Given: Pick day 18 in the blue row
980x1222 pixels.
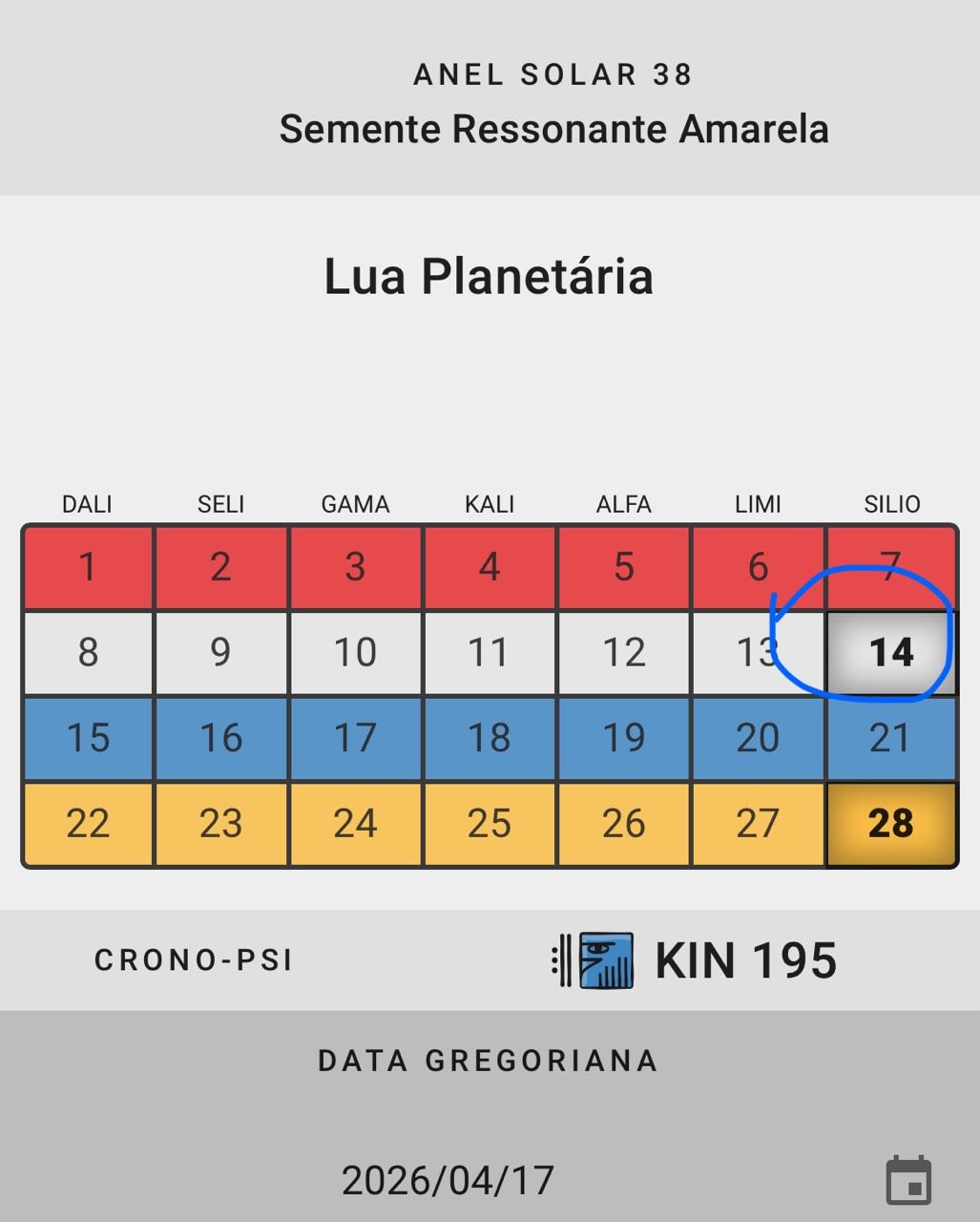Looking at the screenshot, I should (490, 738).
